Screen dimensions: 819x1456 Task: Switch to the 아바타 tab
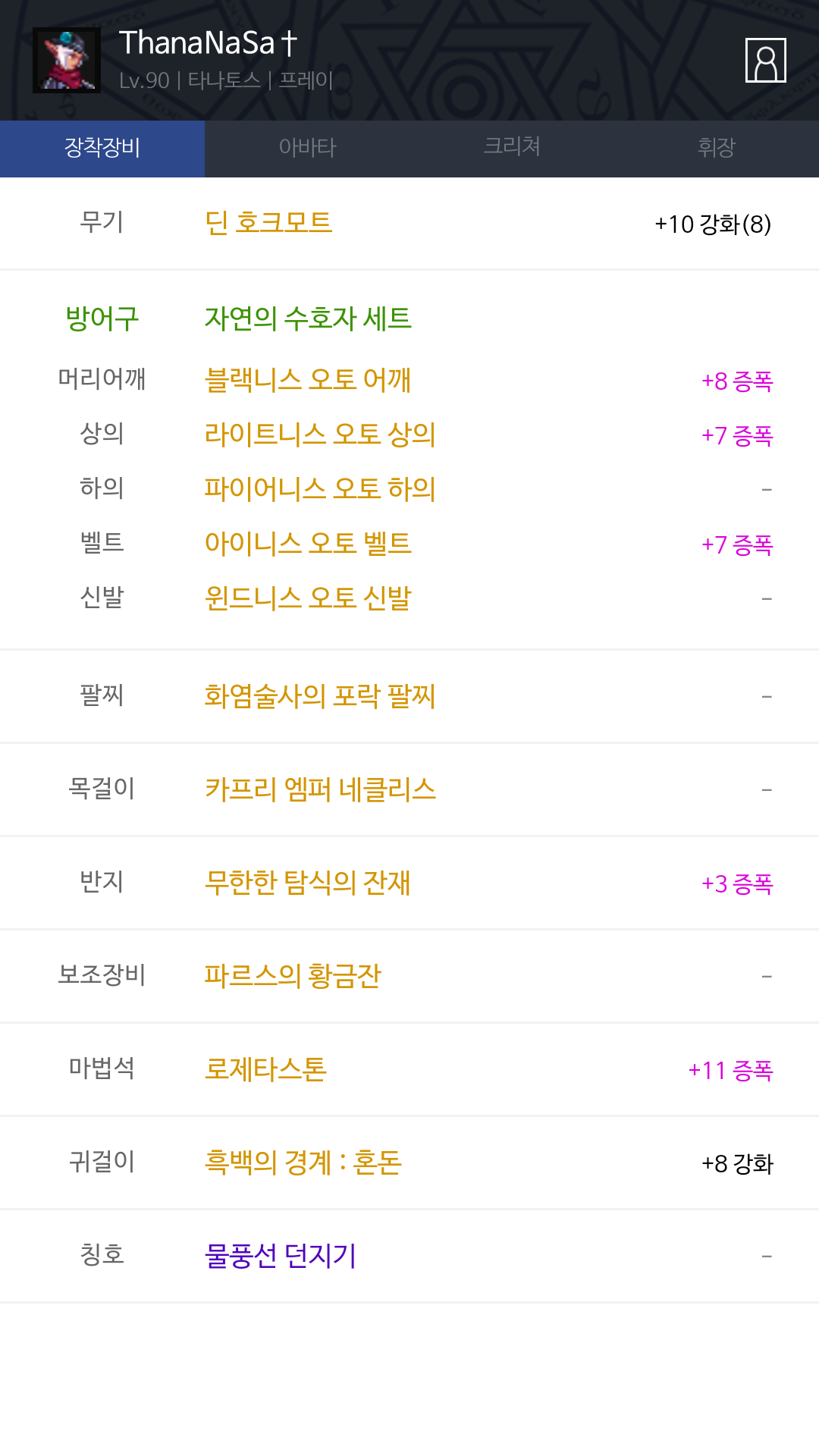tap(307, 149)
